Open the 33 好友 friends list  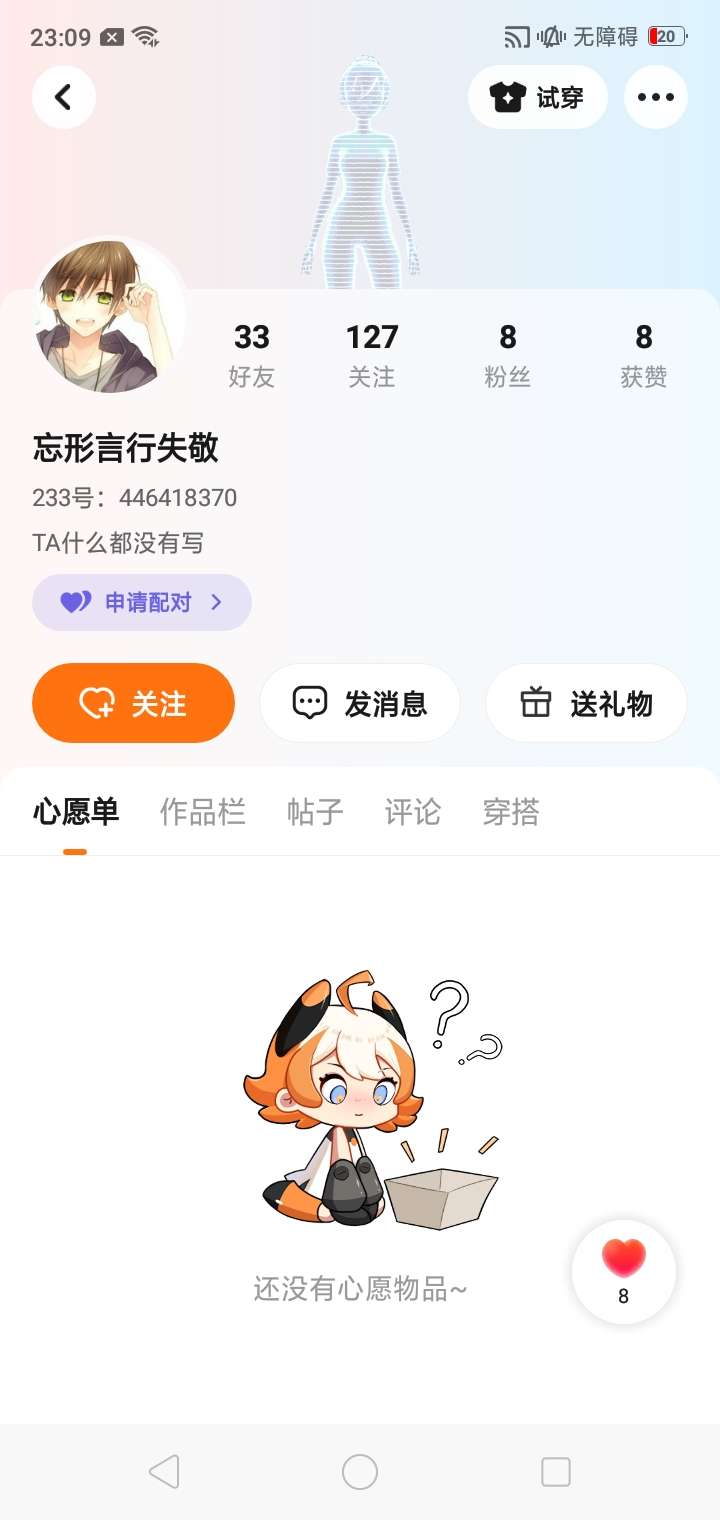251,354
